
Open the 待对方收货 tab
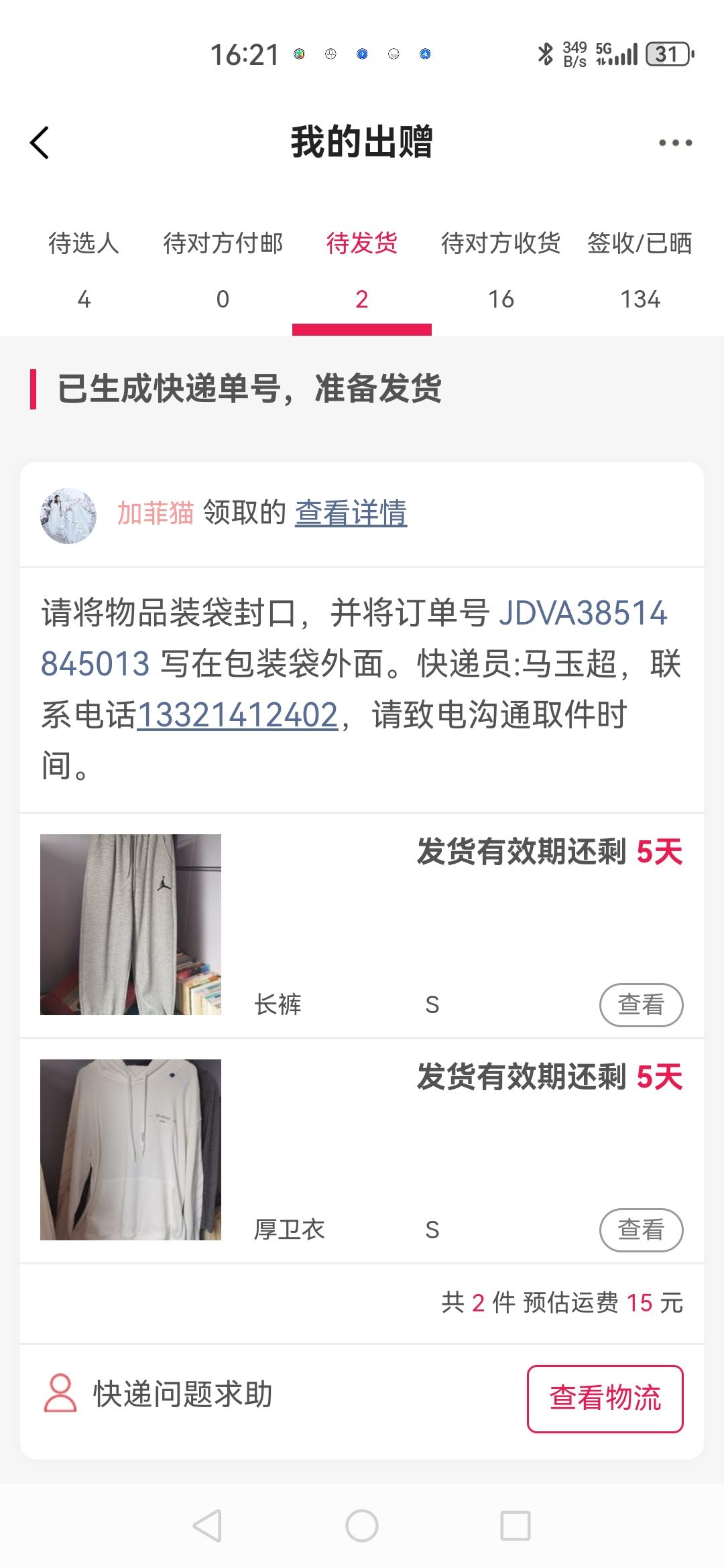(501, 269)
